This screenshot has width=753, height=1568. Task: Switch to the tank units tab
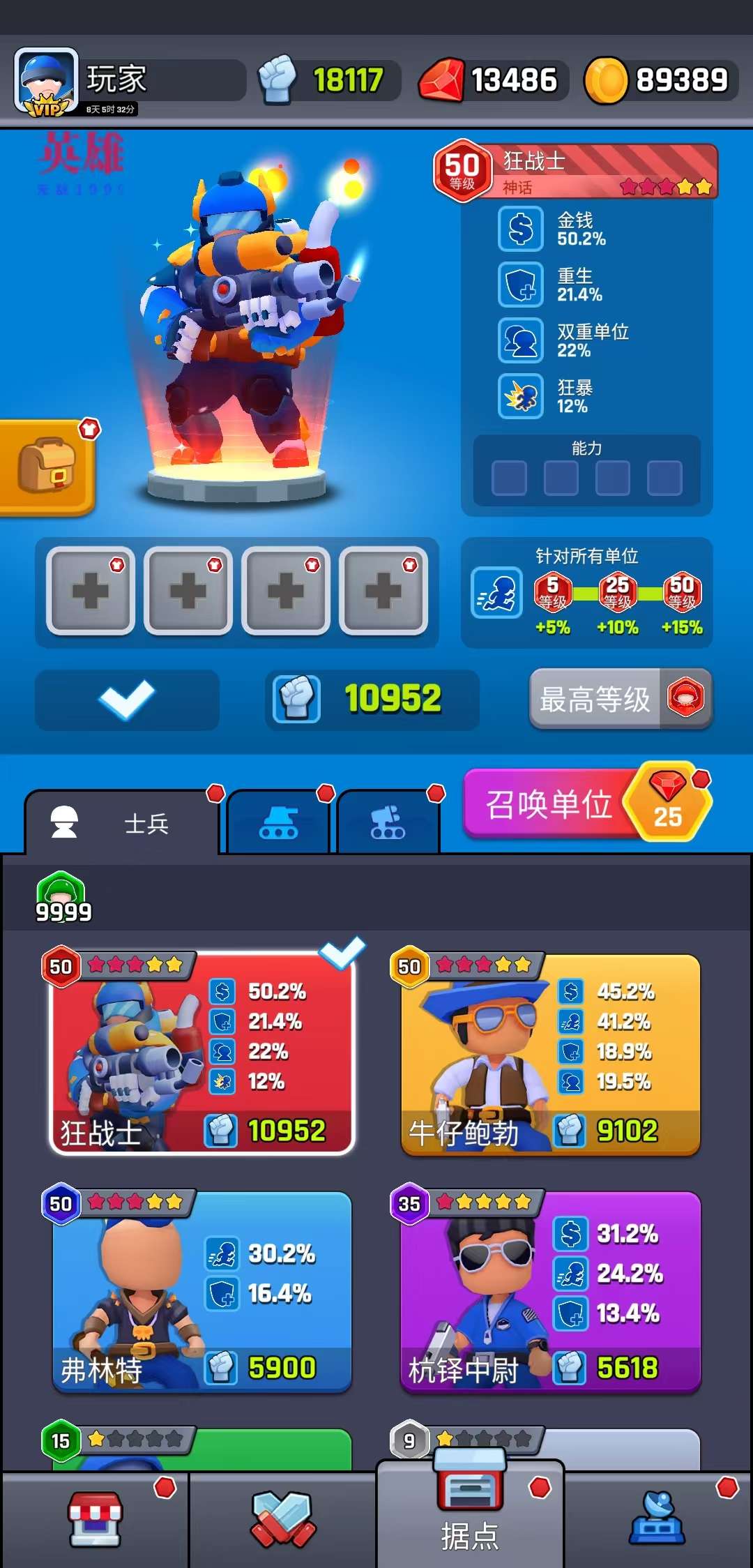click(278, 823)
